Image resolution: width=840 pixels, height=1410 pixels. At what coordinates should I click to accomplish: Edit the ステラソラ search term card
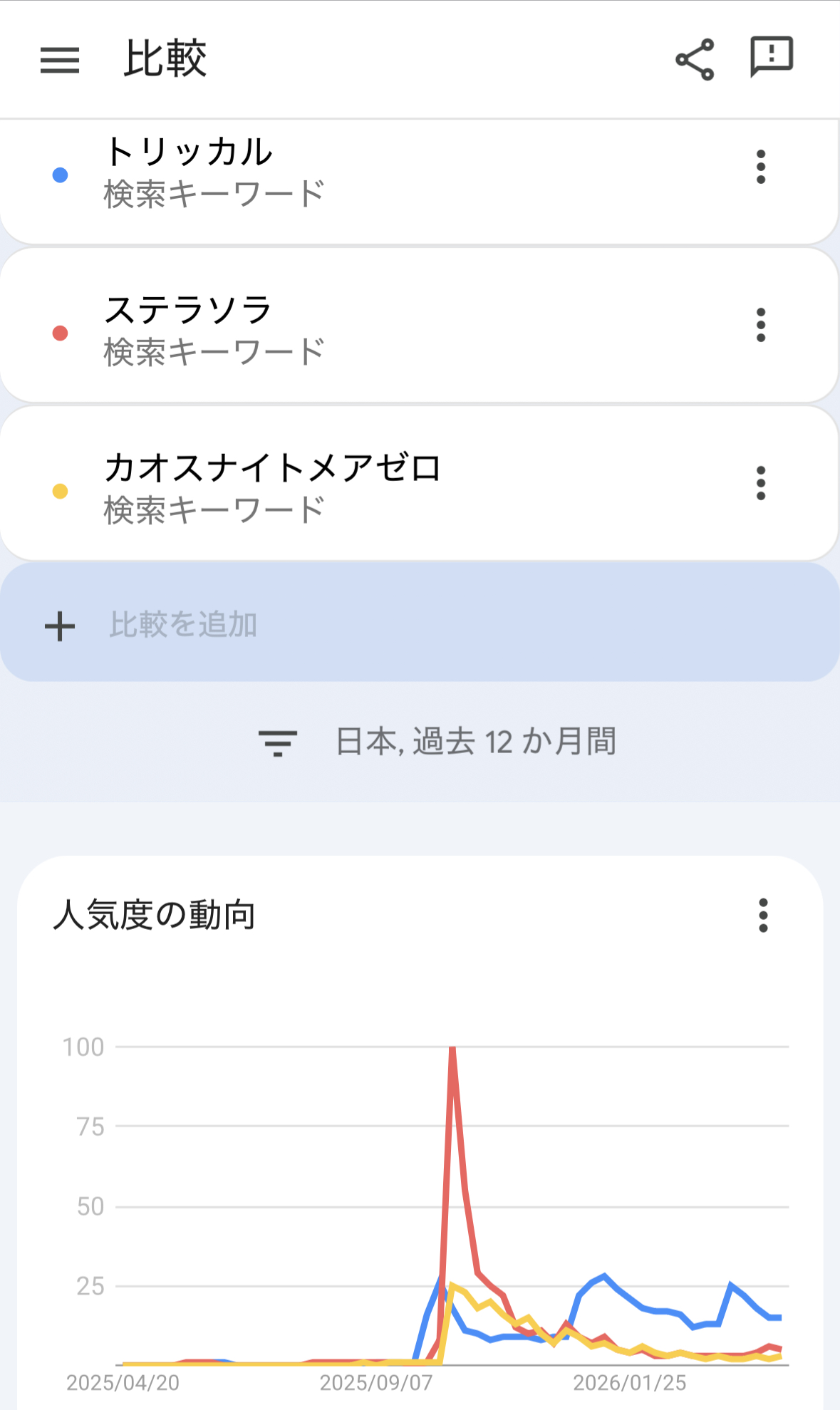[356, 331]
